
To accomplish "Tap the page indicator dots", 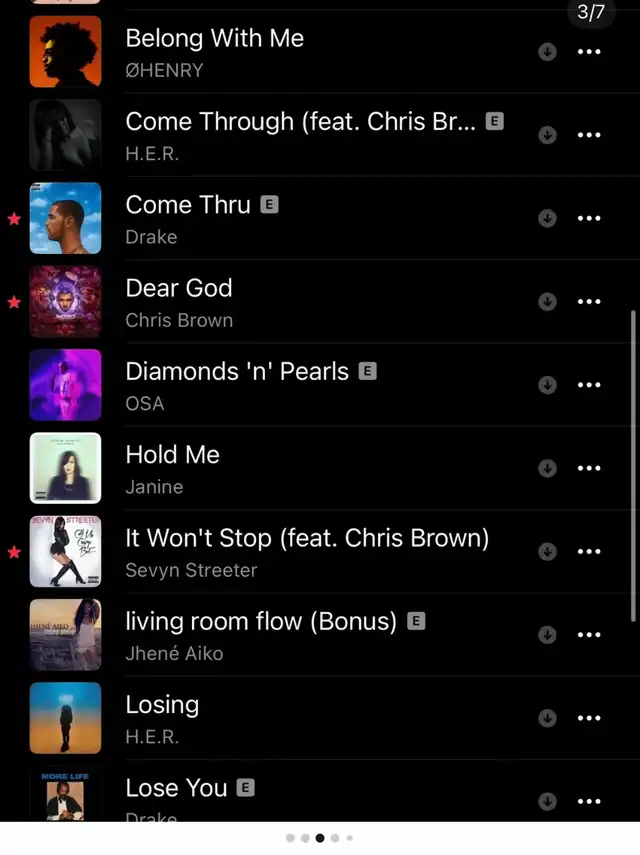I will (320, 838).
